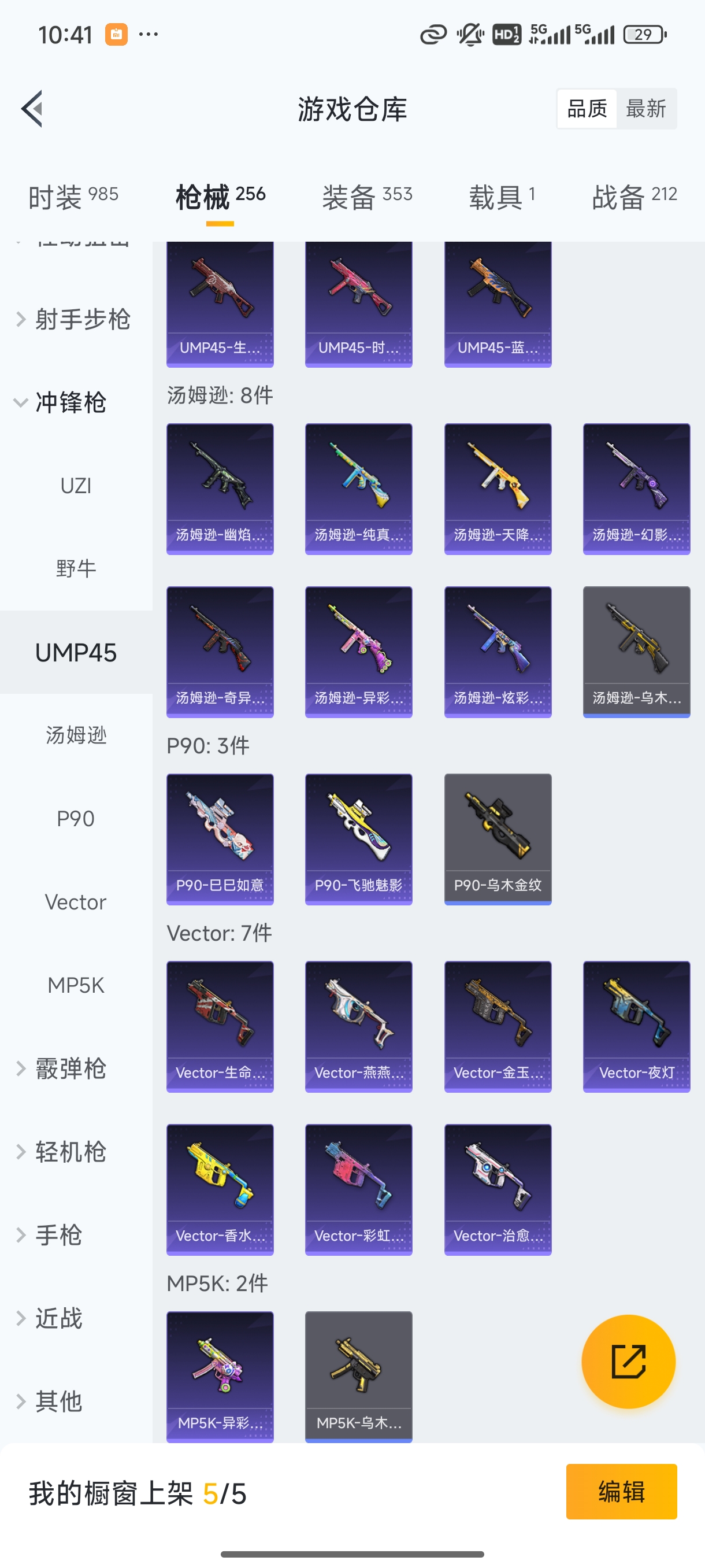Sort the warehouse by 品质
Image resolution: width=705 pixels, height=1568 pixels.
(x=587, y=109)
